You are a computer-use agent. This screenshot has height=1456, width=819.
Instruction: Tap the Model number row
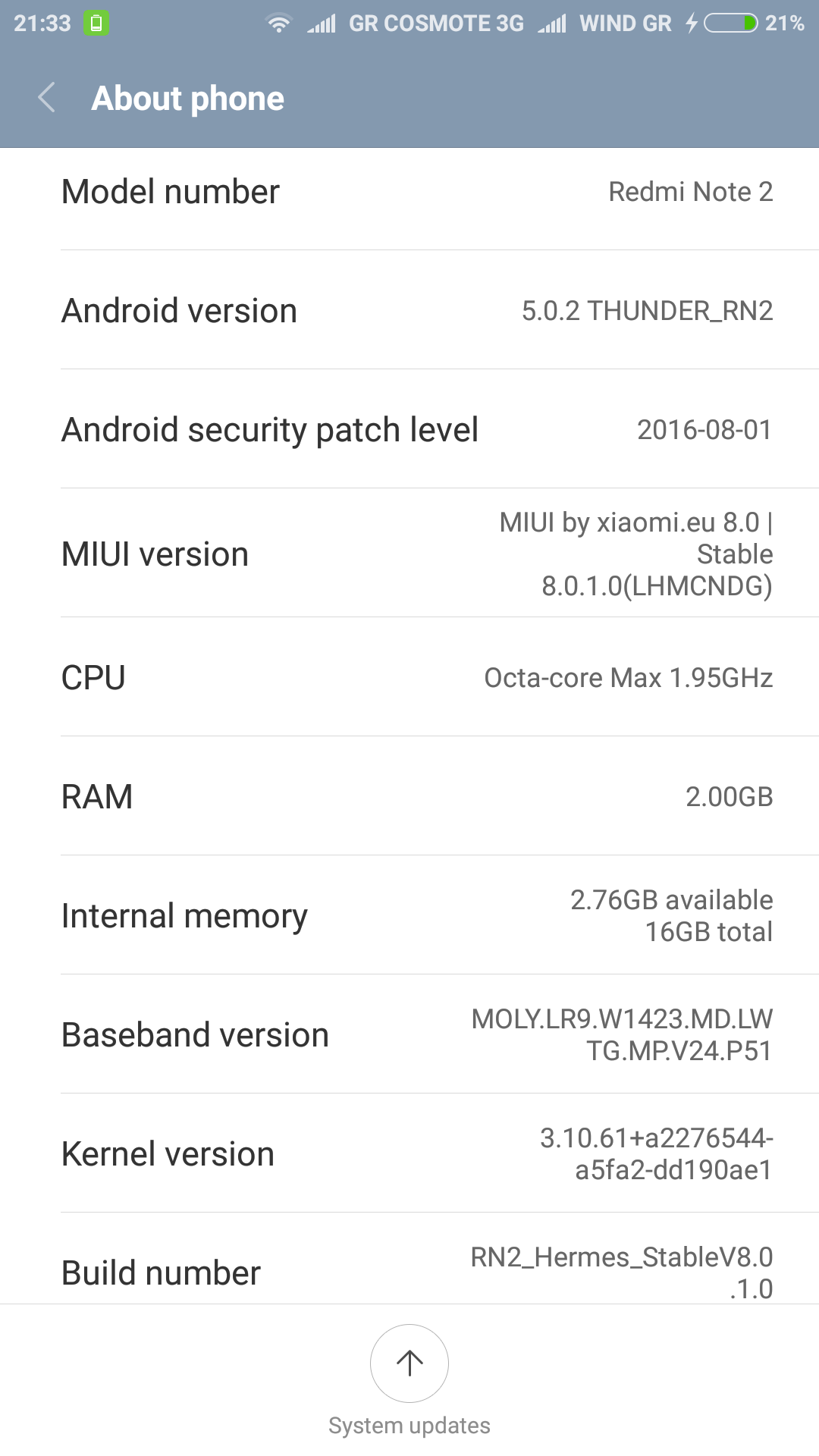[409, 192]
